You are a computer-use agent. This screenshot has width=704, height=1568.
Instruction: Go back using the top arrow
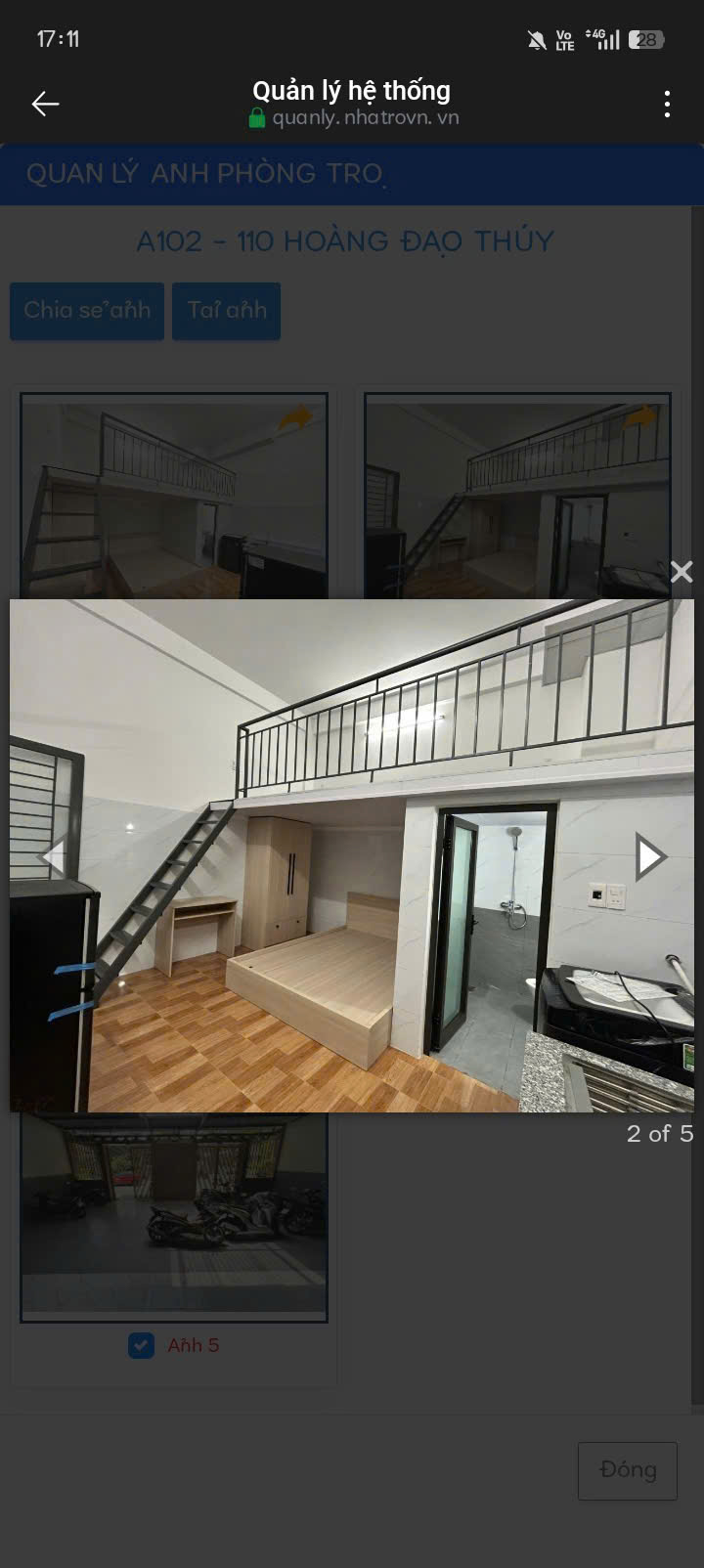point(45,104)
